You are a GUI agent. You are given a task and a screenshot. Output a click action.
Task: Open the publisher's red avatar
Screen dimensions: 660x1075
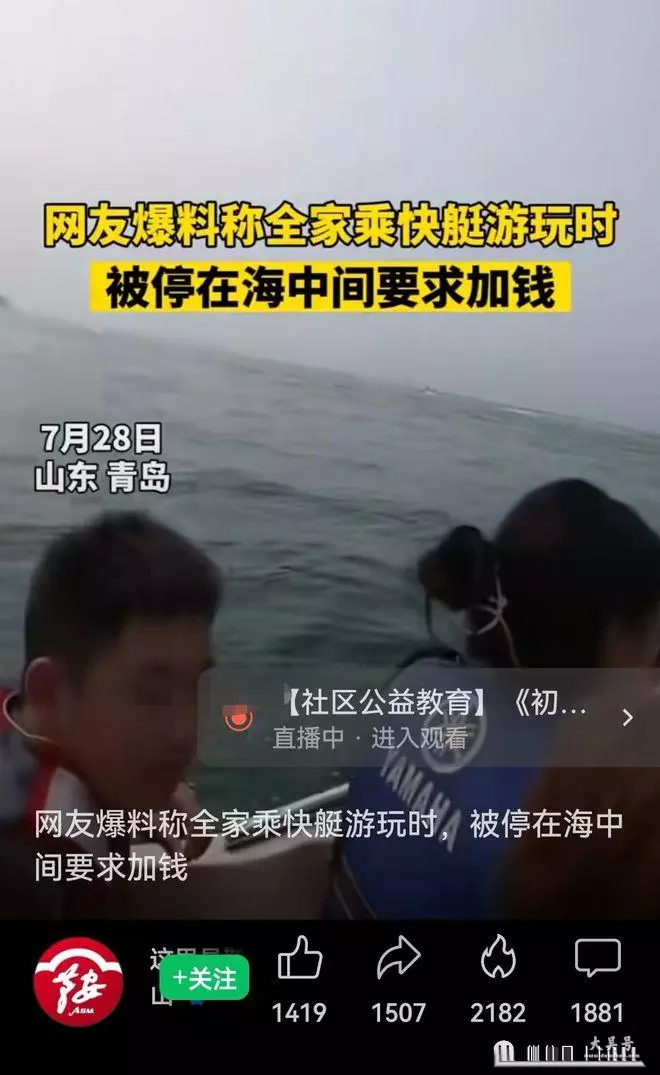pyautogui.click(x=79, y=981)
